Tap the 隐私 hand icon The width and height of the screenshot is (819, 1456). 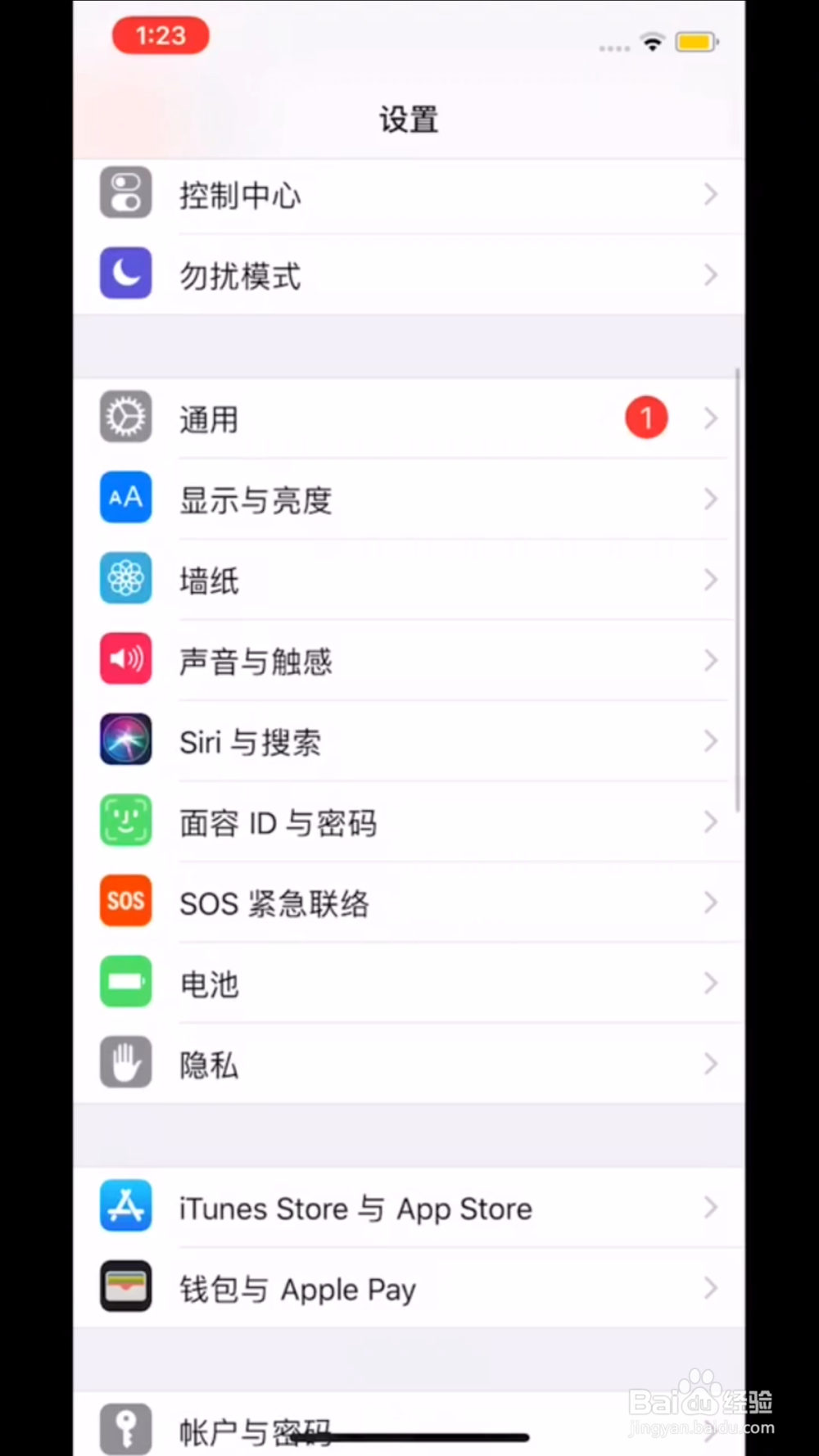coord(124,1061)
